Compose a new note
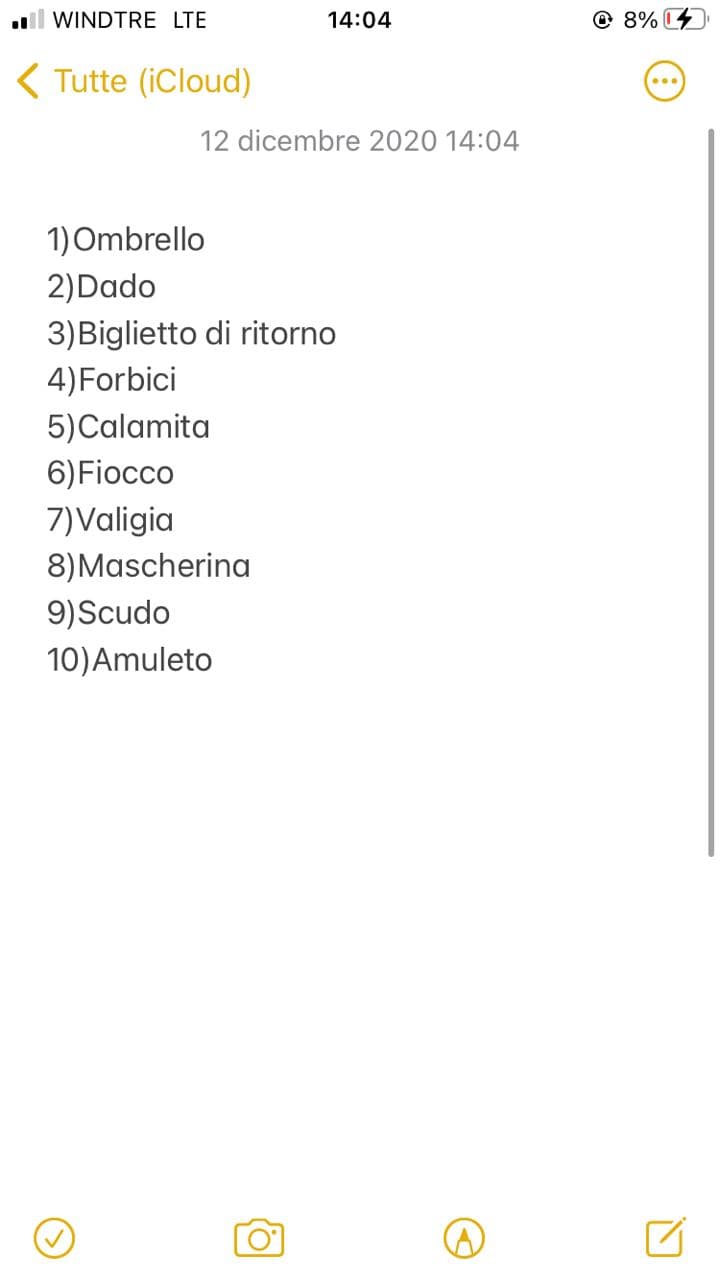720x1280 pixels. click(x=666, y=1238)
